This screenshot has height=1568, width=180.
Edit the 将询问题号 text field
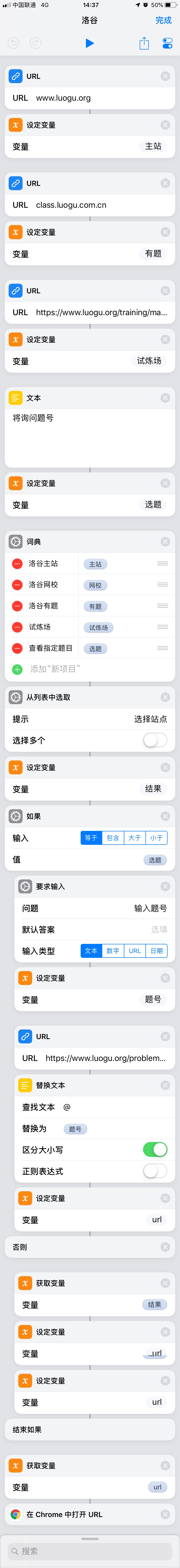click(90, 435)
